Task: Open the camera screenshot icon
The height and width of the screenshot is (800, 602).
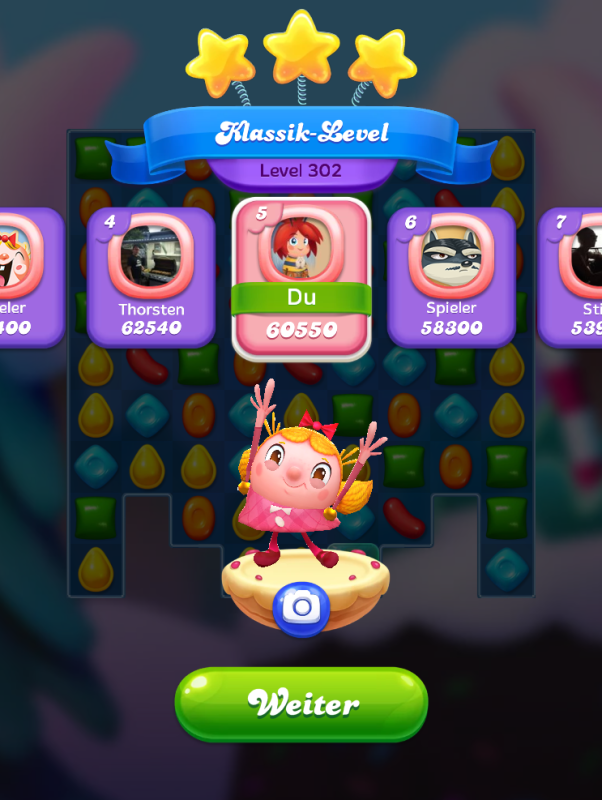Action: [301, 606]
